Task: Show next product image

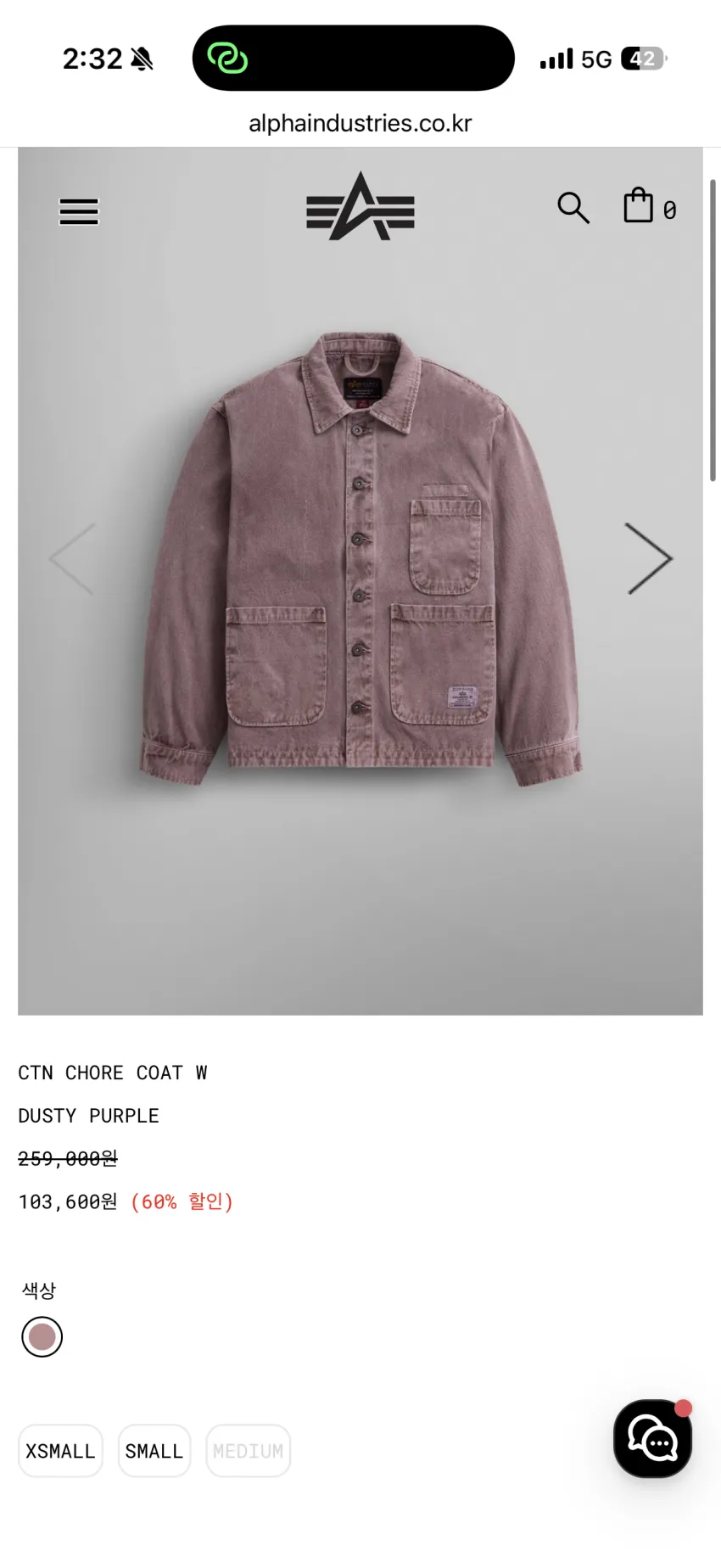Action: click(649, 558)
